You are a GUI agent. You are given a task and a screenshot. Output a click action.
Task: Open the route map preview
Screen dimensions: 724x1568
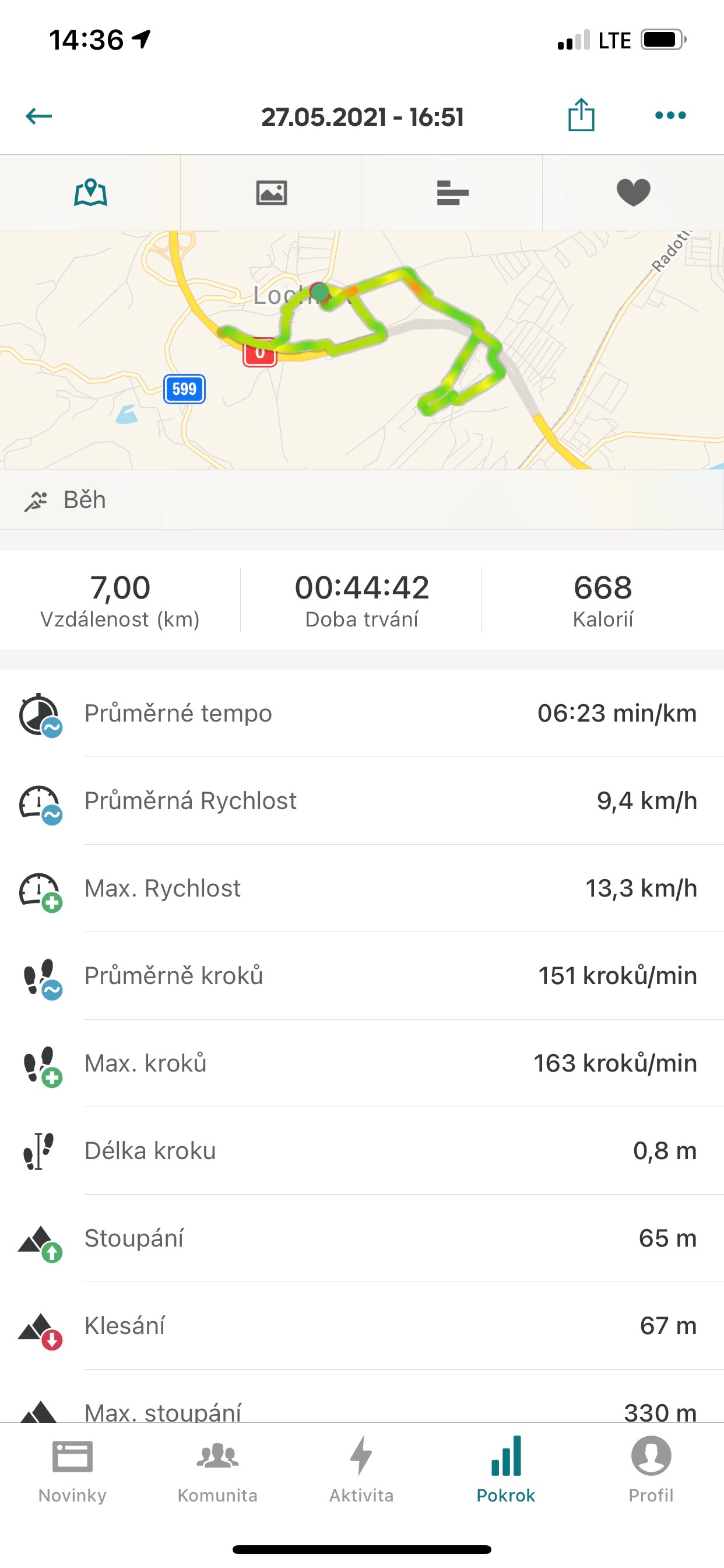[362, 349]
